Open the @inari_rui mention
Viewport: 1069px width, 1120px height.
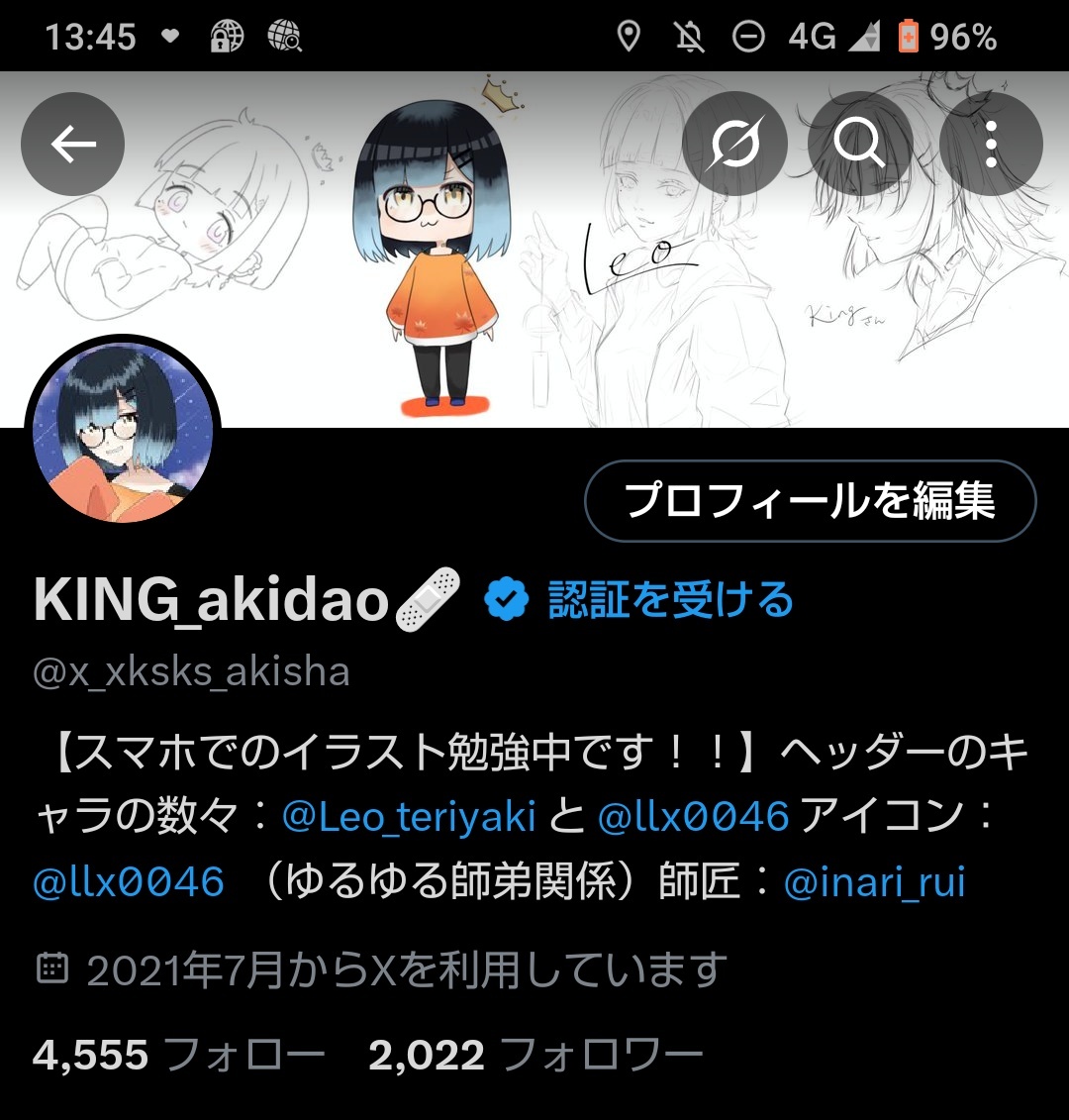[x=874, y=881]
